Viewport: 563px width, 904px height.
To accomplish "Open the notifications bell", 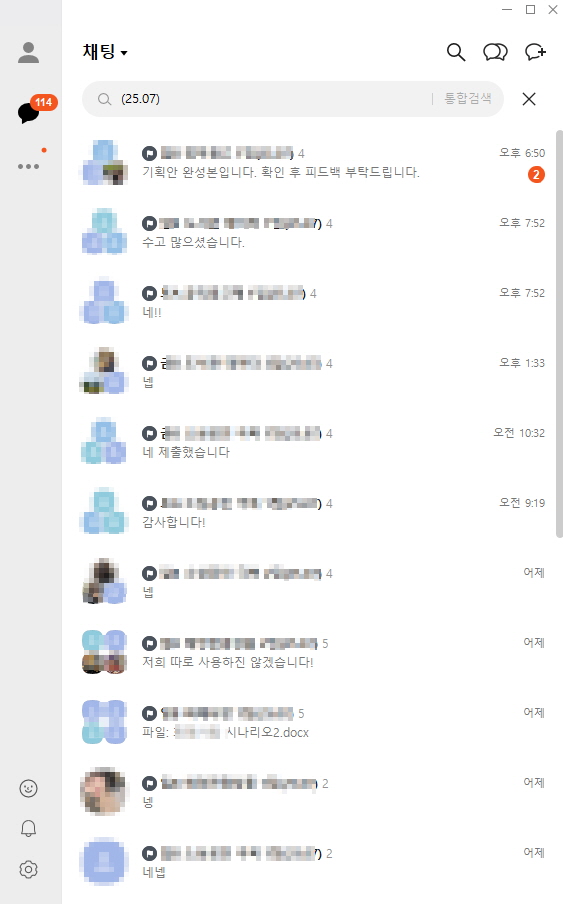I will (28, 828).
